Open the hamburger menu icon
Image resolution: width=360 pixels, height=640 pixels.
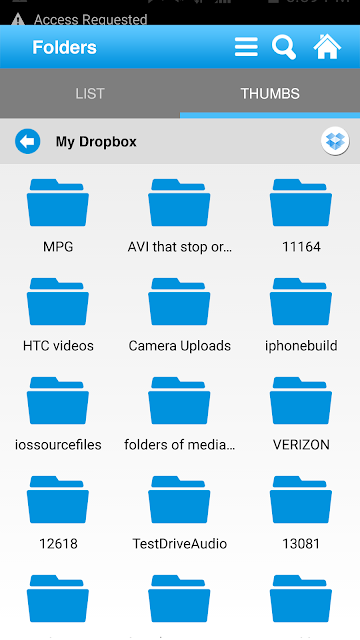(246, 47)
